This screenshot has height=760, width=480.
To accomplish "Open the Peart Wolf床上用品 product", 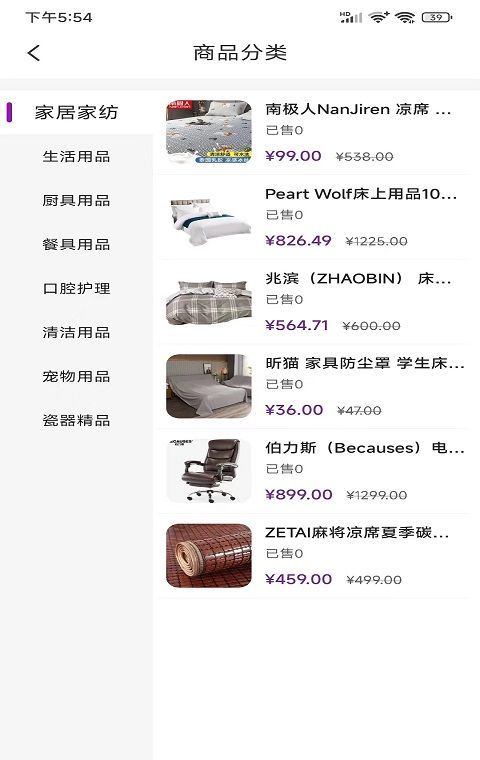I will [314, 217].
